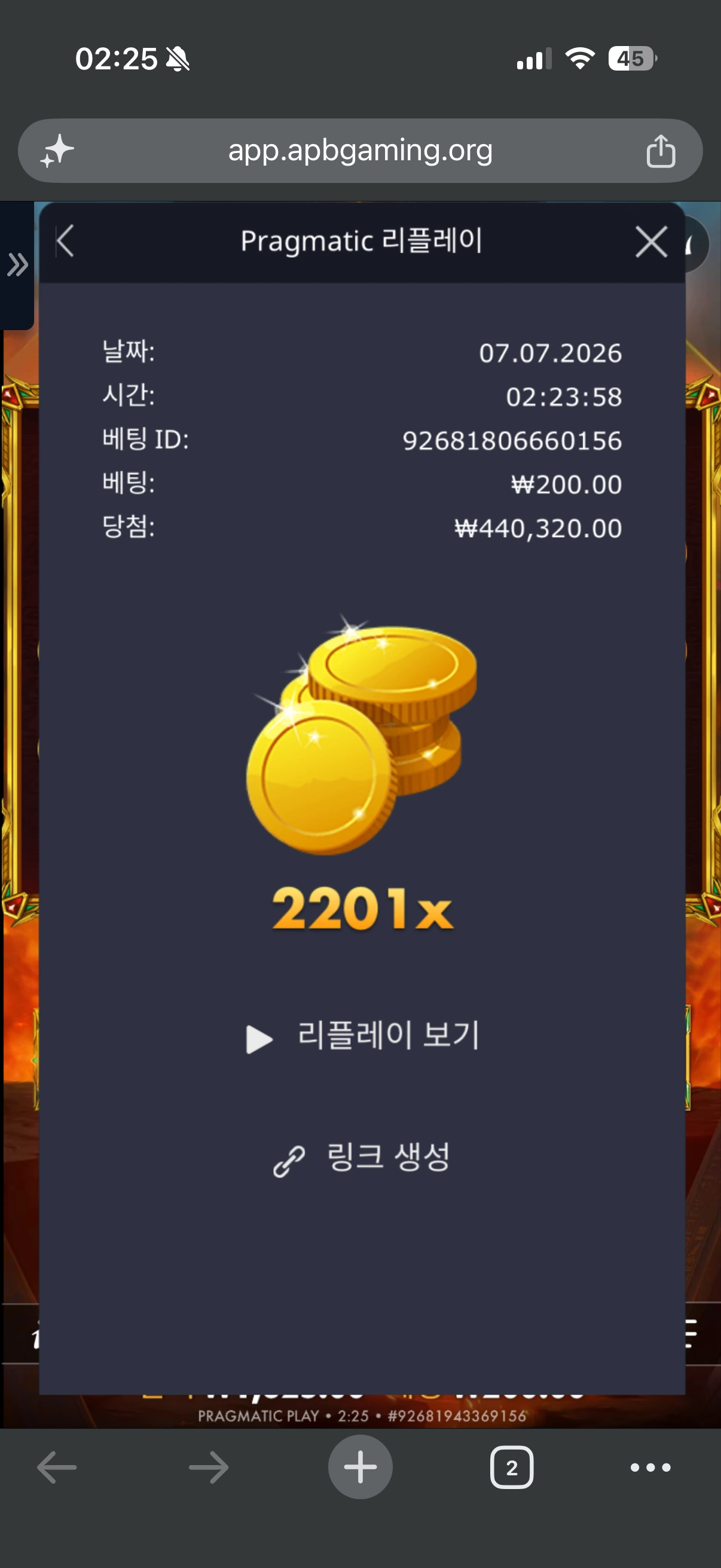Watch the replay (리플레이 보기)
Viewport: 721px width, 1568px height.
pos(363,1036)
